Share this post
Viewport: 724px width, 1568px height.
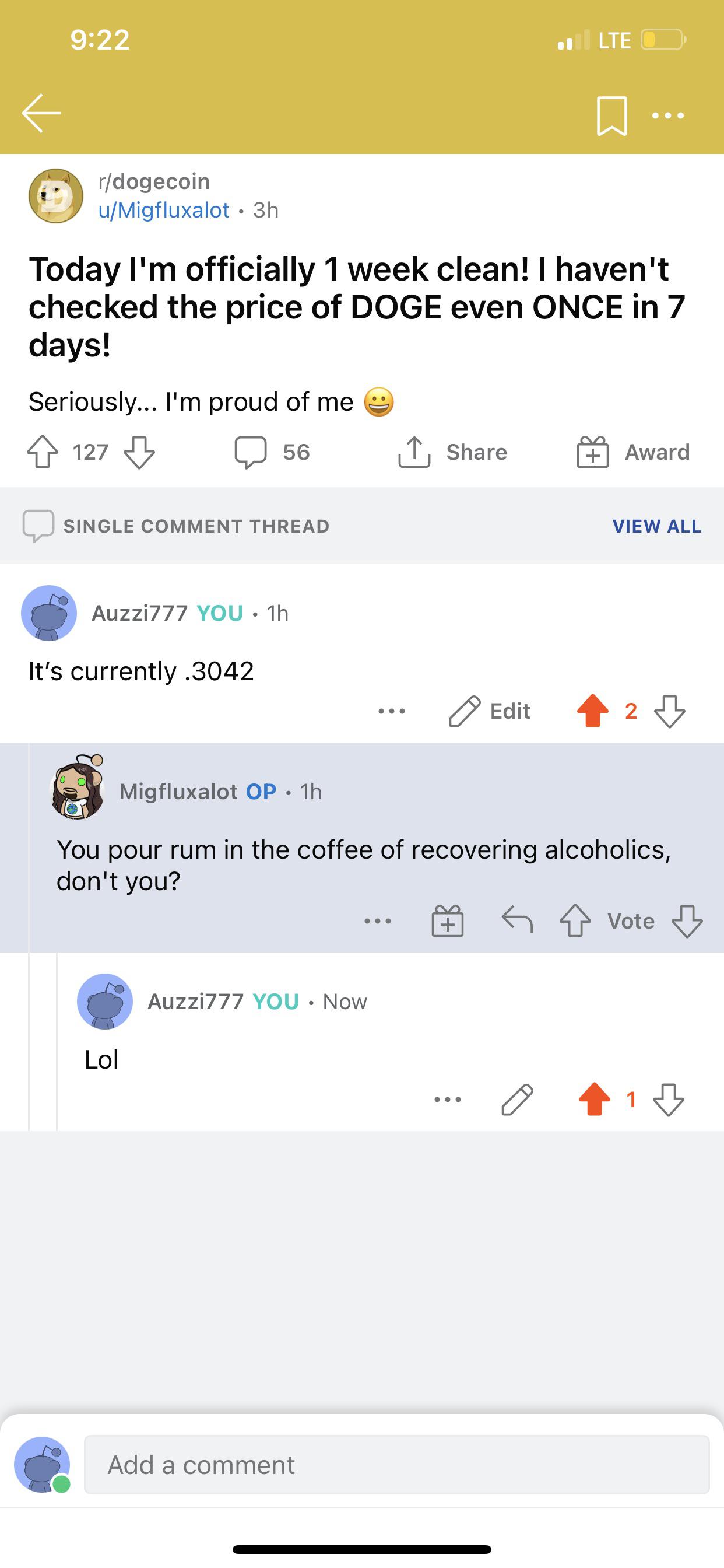point(453,452)
